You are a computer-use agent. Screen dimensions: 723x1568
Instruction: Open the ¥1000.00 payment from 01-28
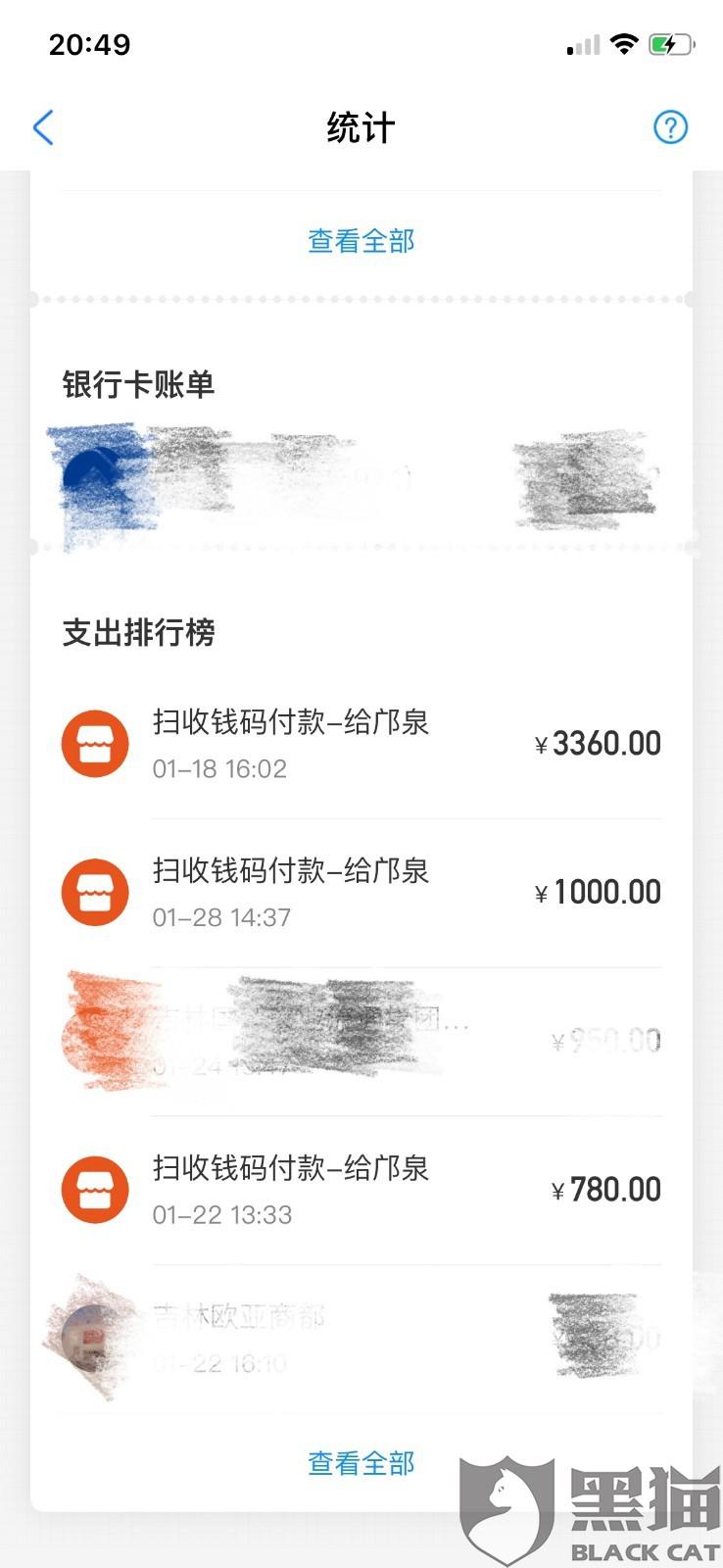[361, 893]
